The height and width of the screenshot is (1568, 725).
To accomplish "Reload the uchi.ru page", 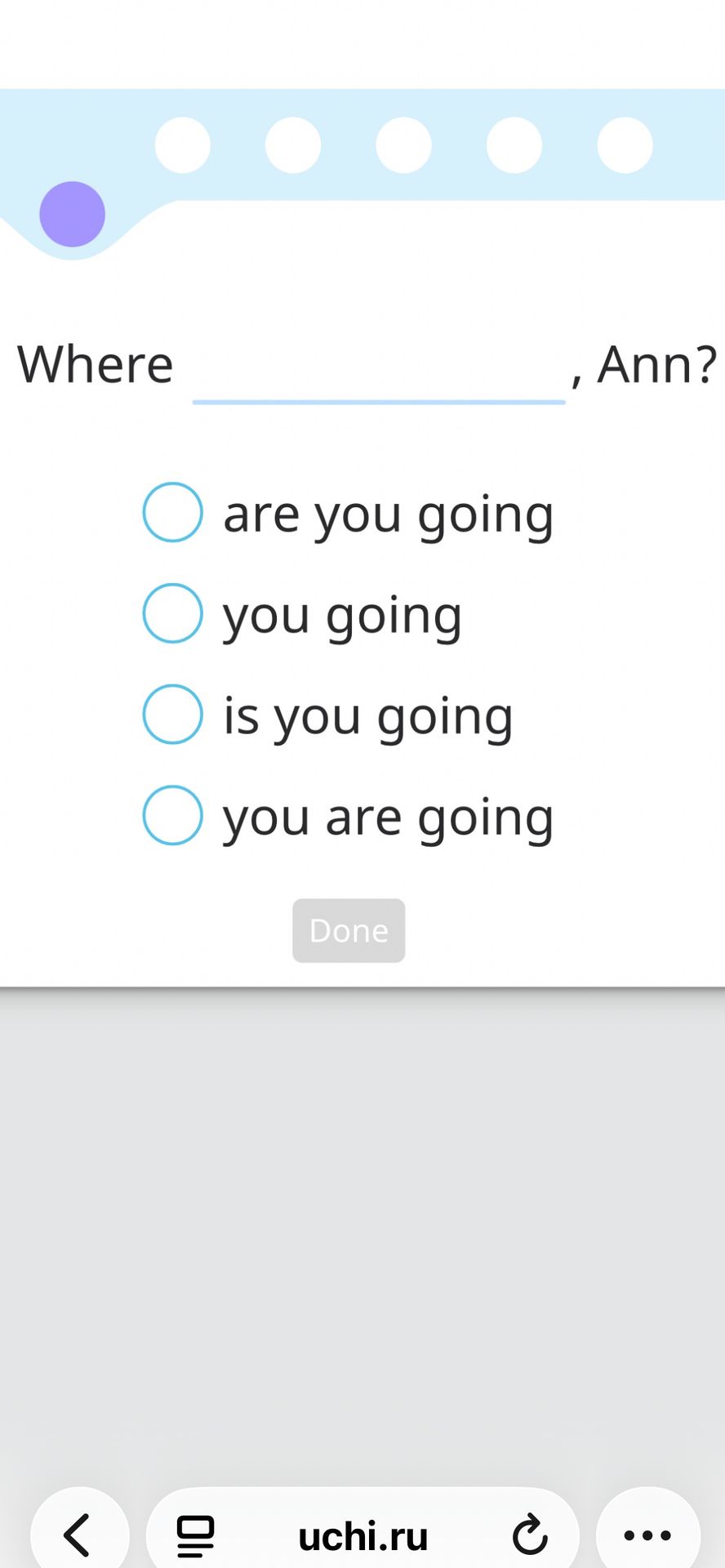I will (530, 1535).
